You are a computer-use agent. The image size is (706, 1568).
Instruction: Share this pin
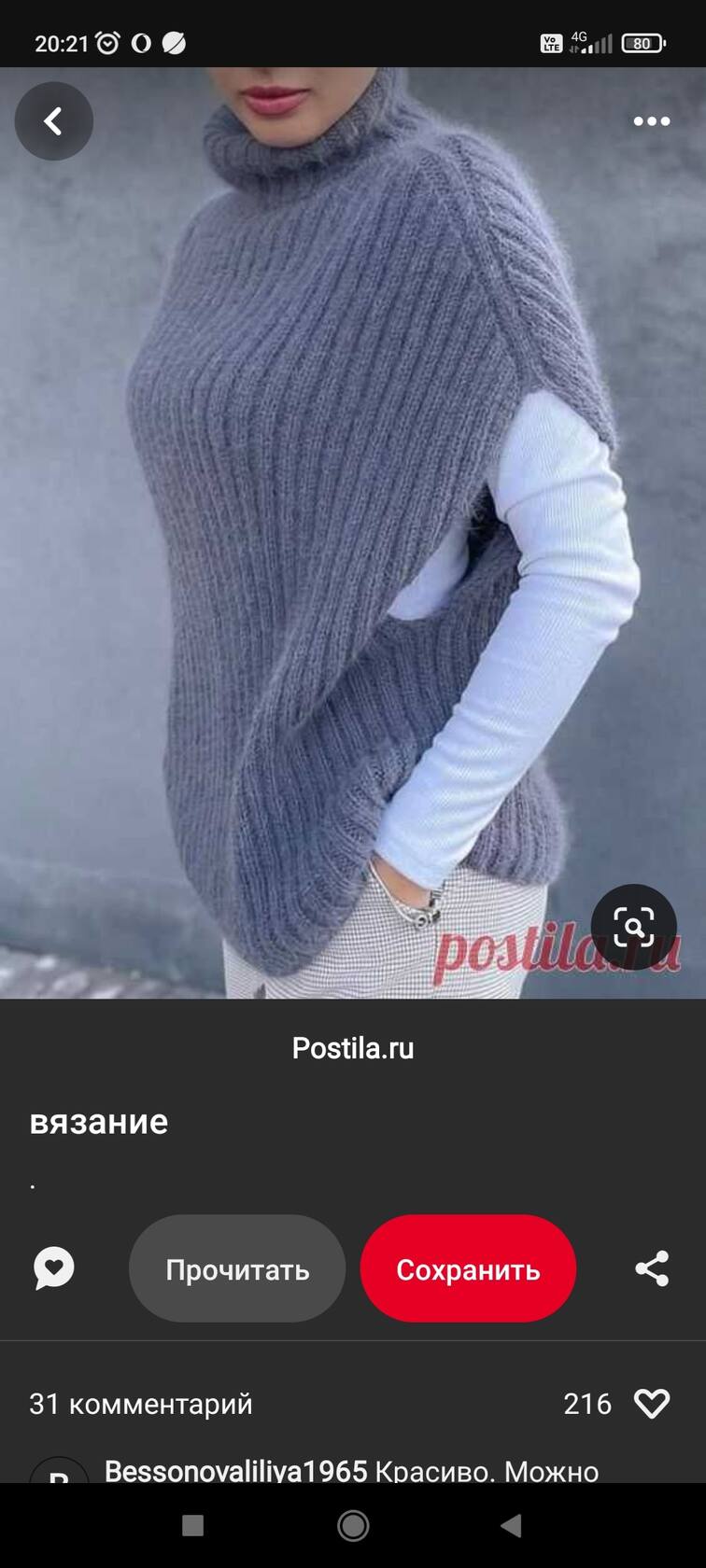[652, 1269]
